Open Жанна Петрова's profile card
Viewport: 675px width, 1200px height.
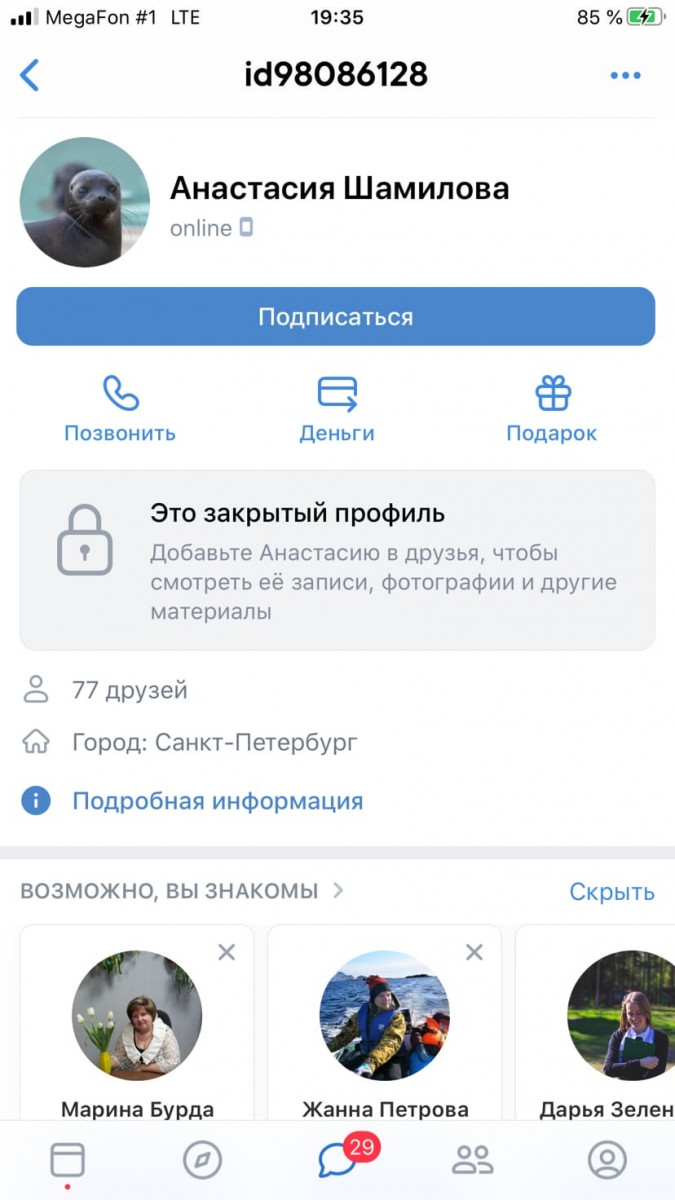pyautogui.click(x=385, y=1030)
